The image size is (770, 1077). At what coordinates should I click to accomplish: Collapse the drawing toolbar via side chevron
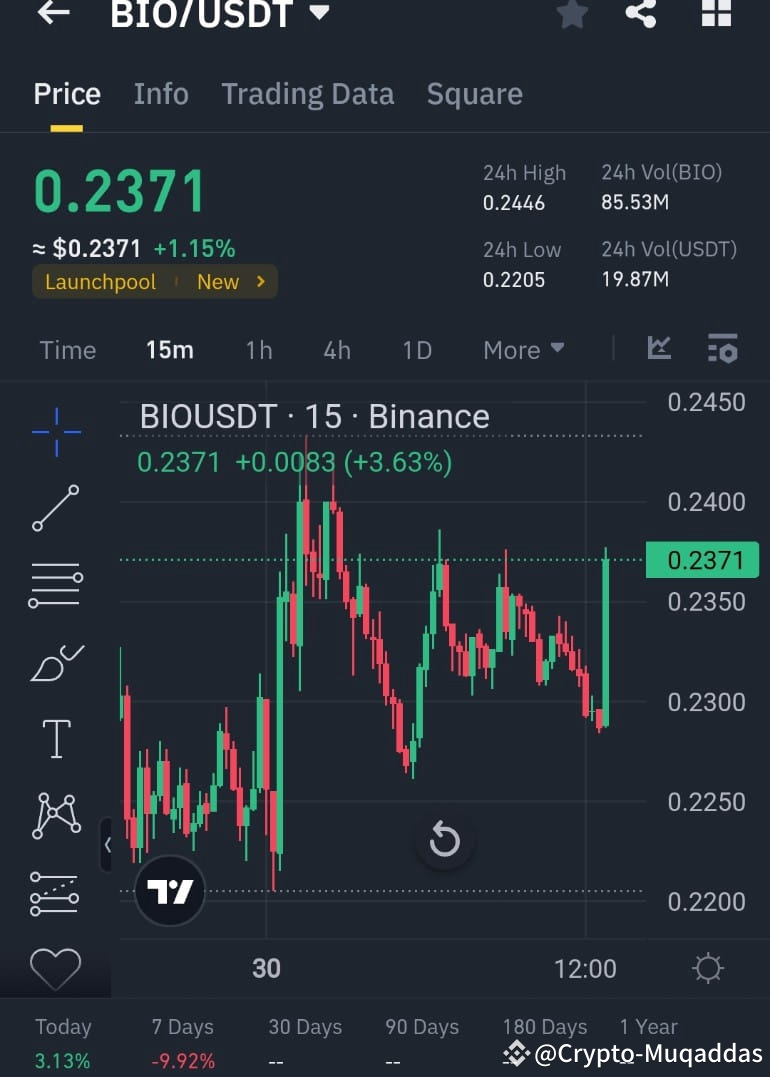(108, 845)
